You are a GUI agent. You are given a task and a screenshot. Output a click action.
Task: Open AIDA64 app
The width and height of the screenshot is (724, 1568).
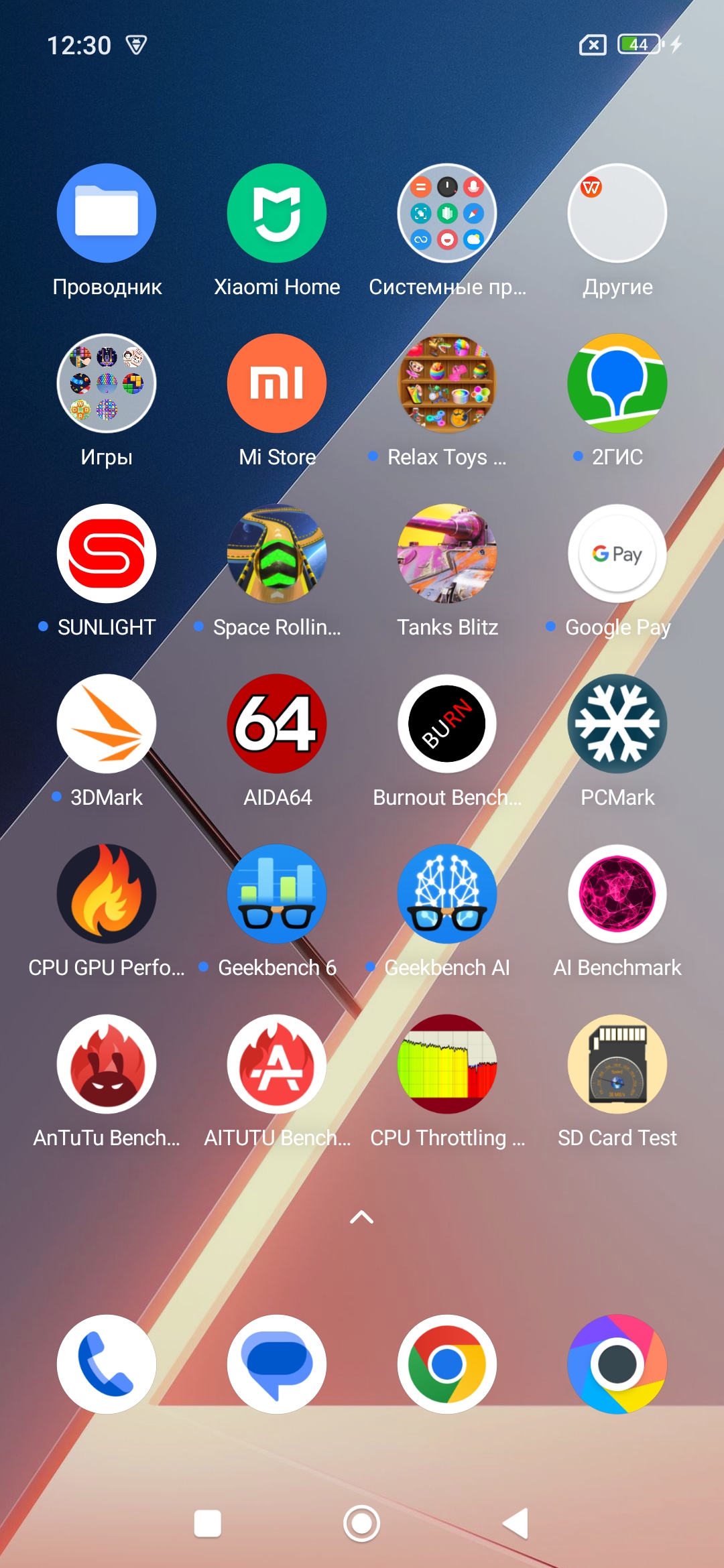(277, 724)
